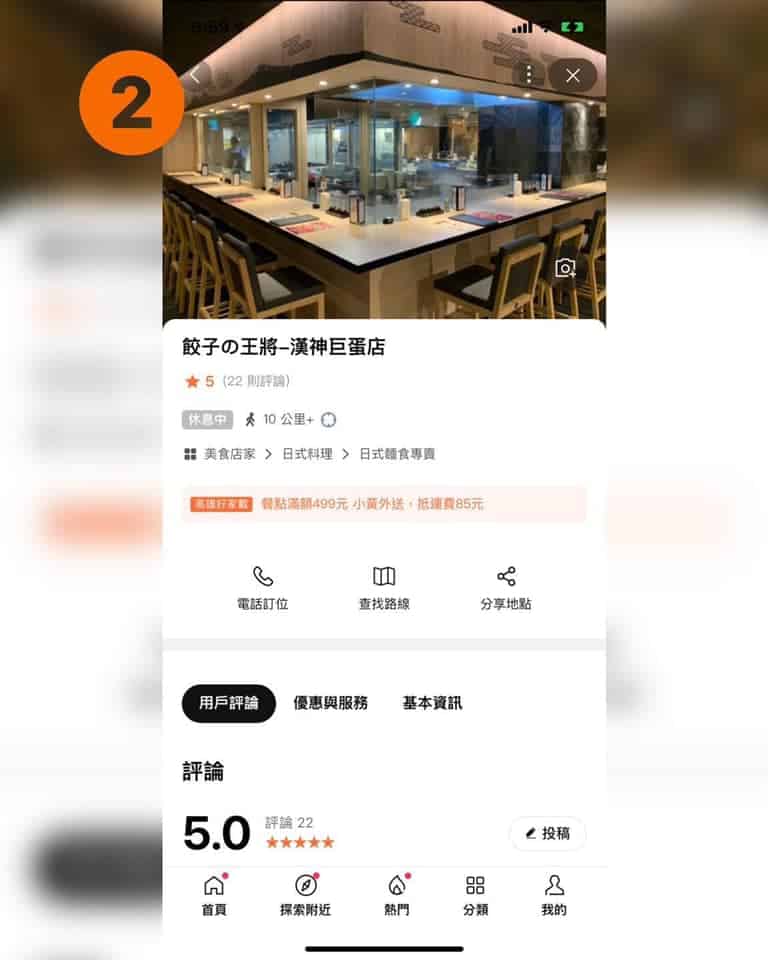Find a route with 查找路線
The image size is (768, 960).
pyautogui.click(x=384, y=588)
